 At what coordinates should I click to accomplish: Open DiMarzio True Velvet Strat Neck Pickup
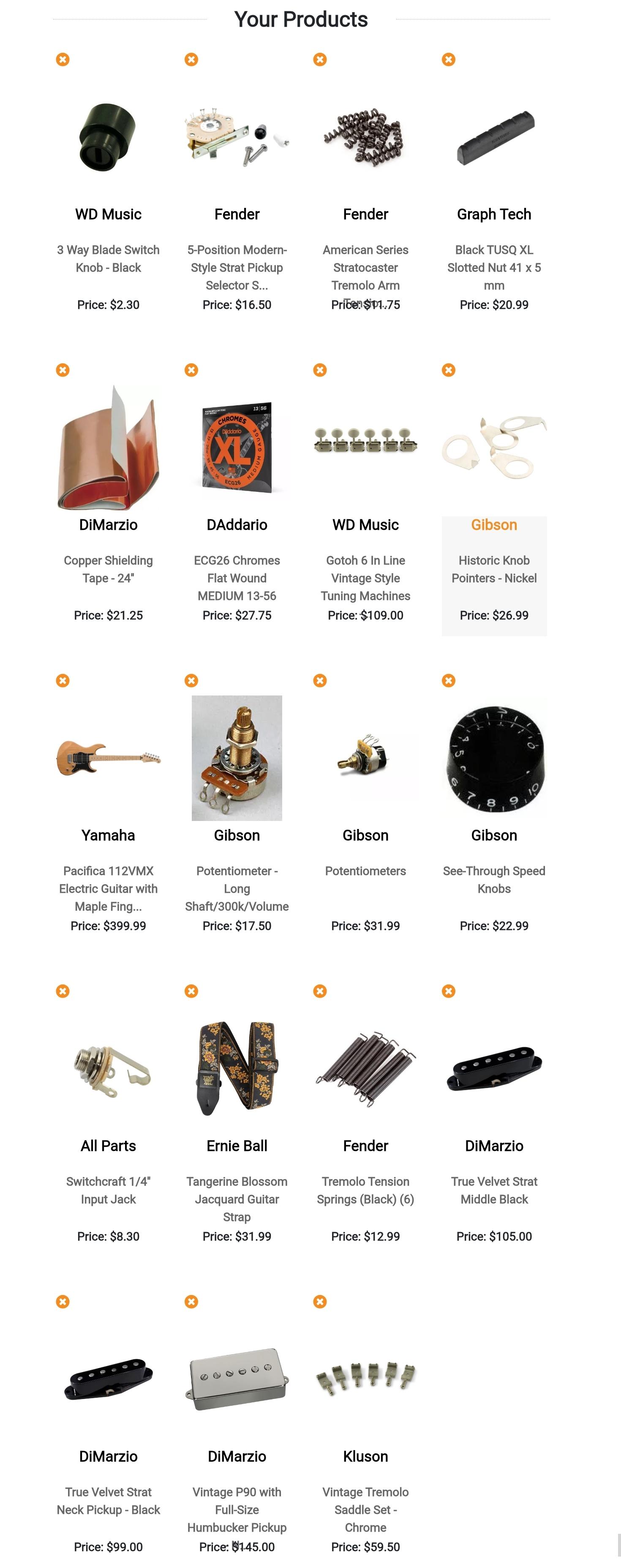coord(109,1500)
